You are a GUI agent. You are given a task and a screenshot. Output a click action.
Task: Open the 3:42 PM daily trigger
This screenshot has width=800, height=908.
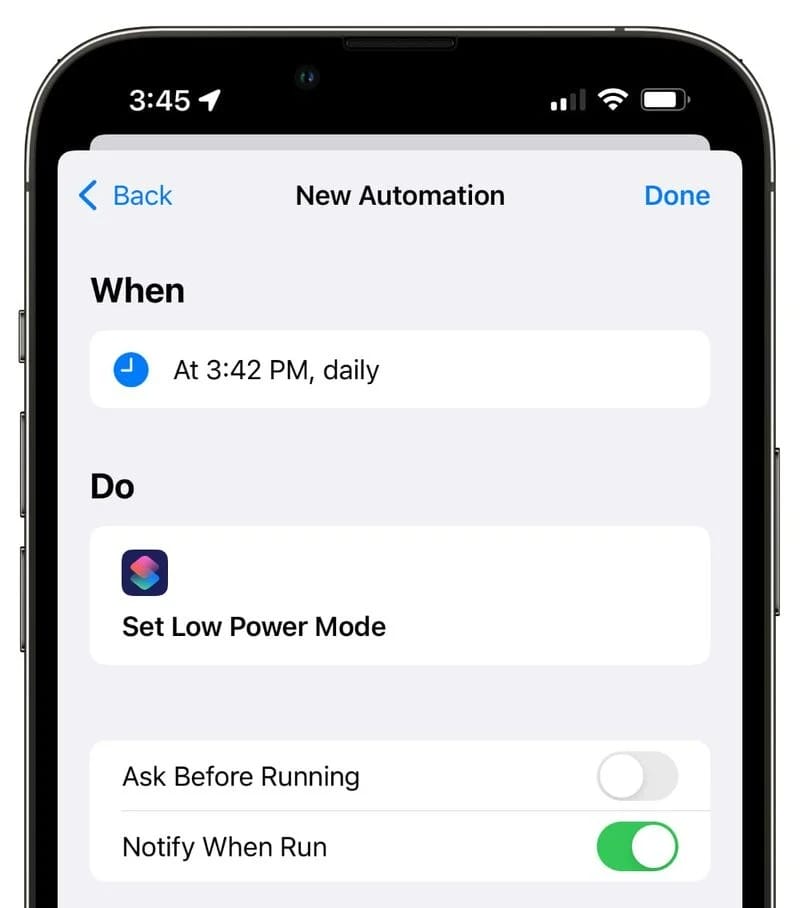(399, 370)
